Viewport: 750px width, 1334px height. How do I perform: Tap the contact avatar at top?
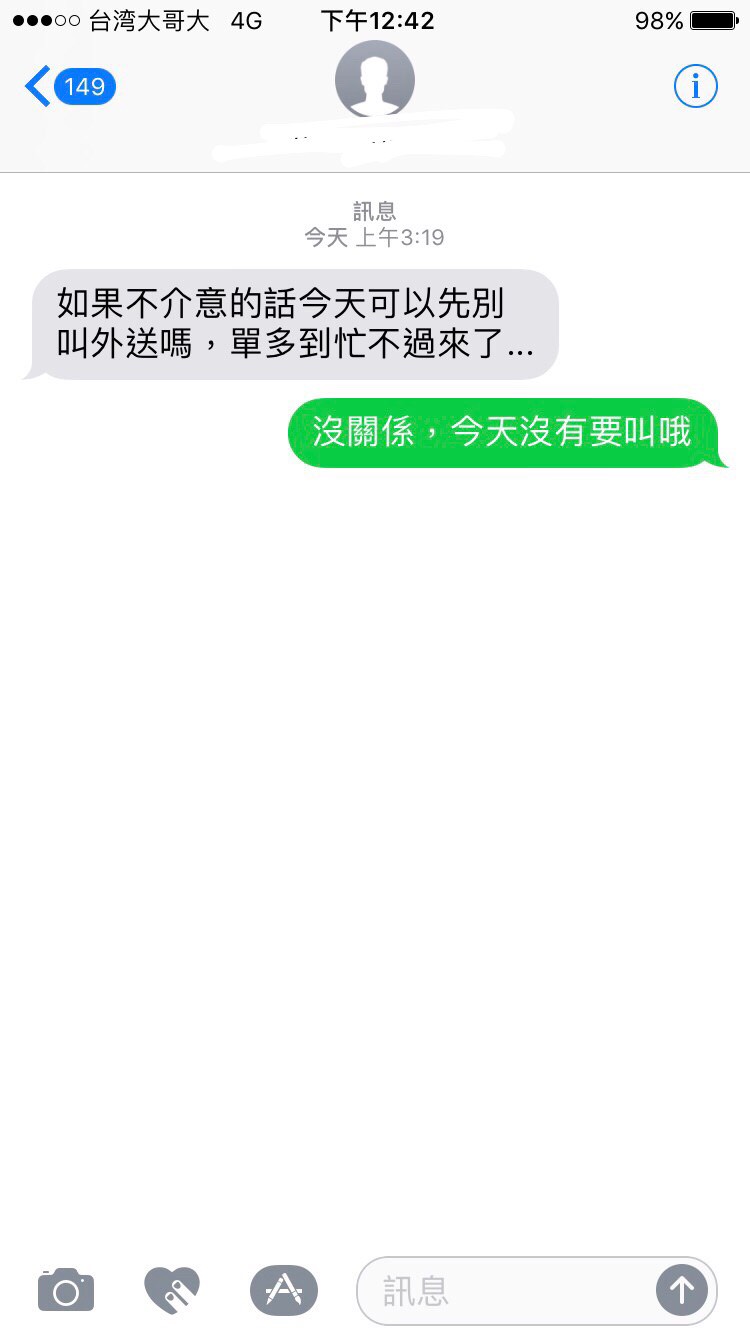(375, 80)
